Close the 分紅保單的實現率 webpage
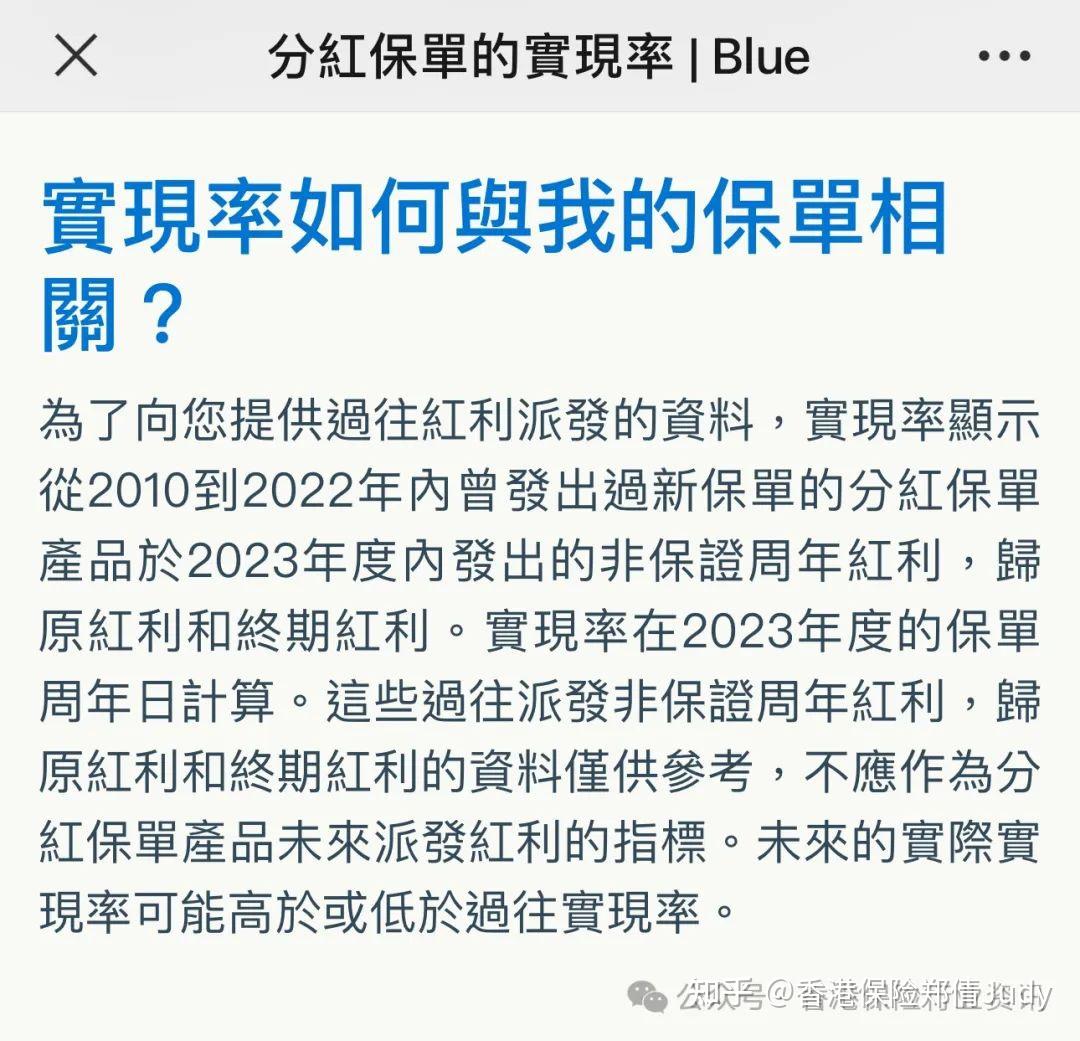This screenshot has height=1041, width=1080. (76, 55)
